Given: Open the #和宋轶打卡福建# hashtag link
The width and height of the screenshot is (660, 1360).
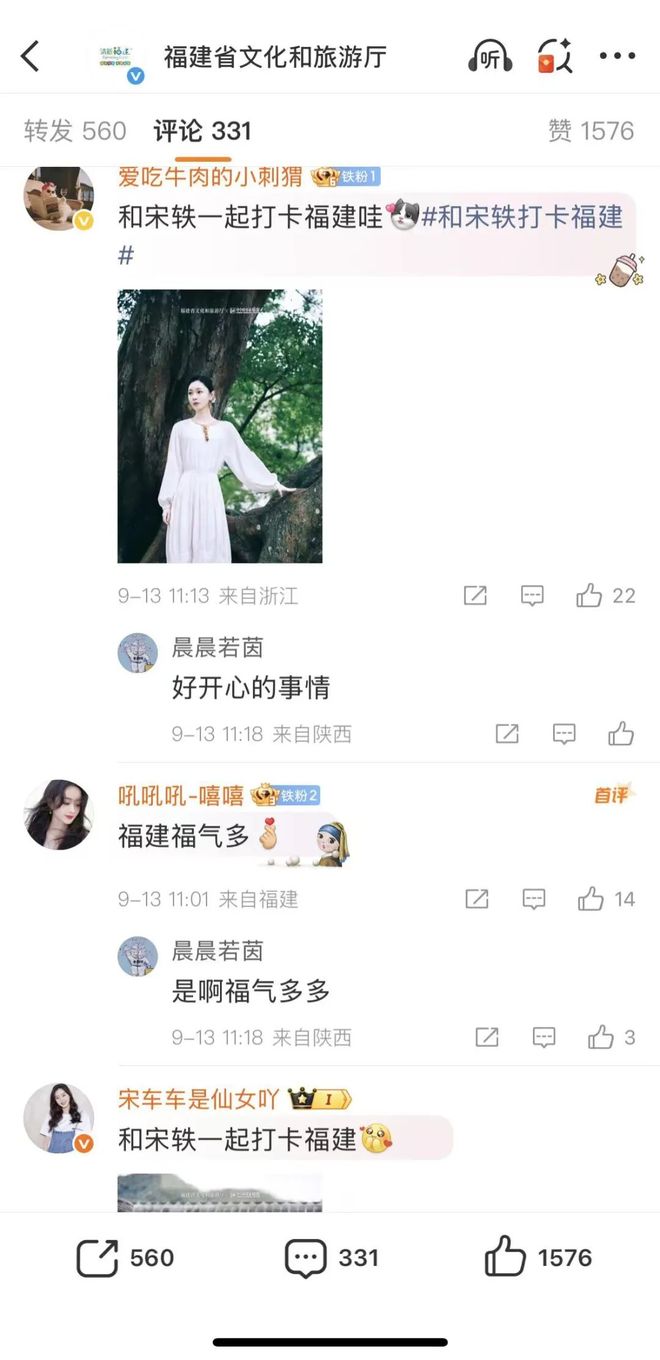Looking at the screenshot, I should [523, 217].
